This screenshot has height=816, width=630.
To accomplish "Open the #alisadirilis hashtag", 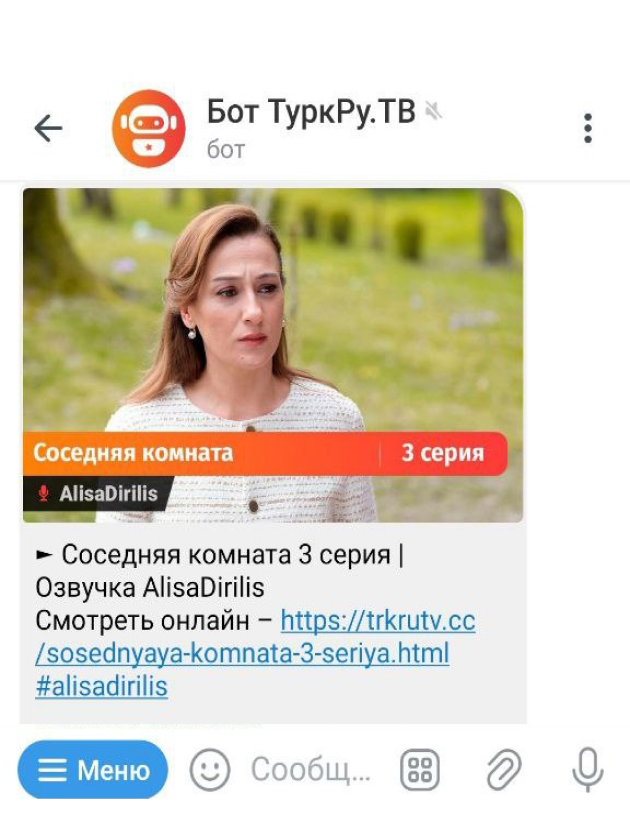I will (101, 686).
